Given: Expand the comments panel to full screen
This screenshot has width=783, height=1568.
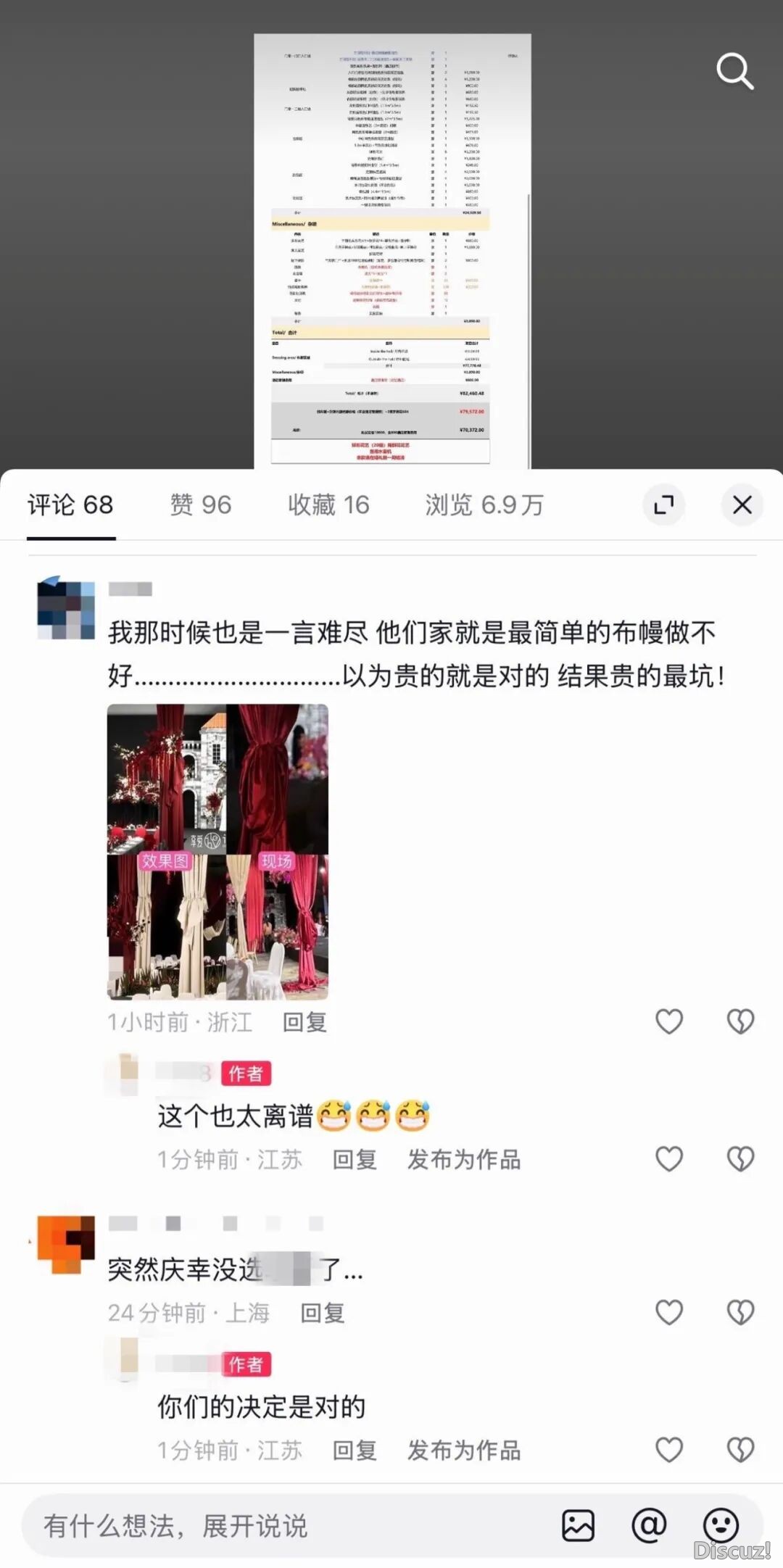Looking at the screenshot, I should [x=664, y=505].
